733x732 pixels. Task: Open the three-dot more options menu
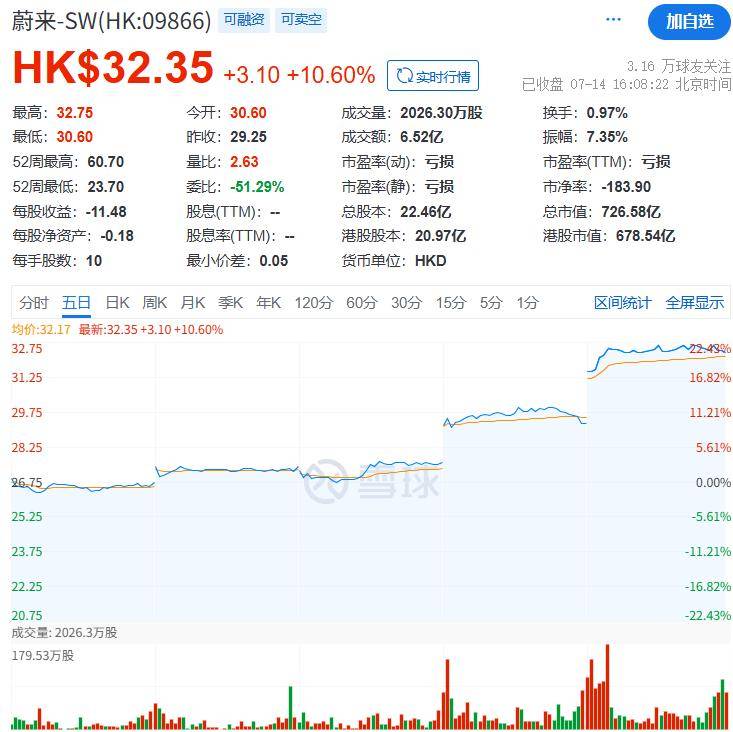tap(614, 21)
